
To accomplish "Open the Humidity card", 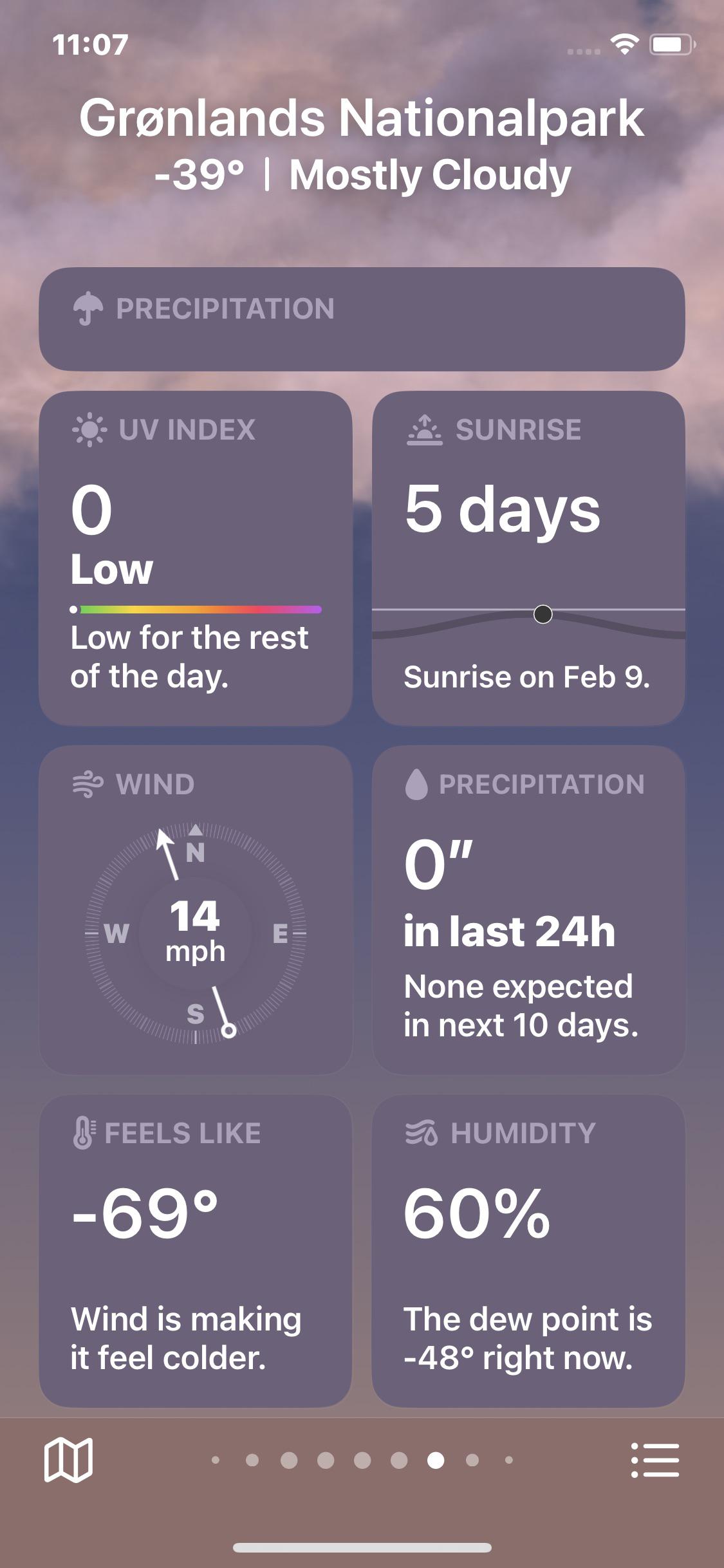I will [528, 1251].
